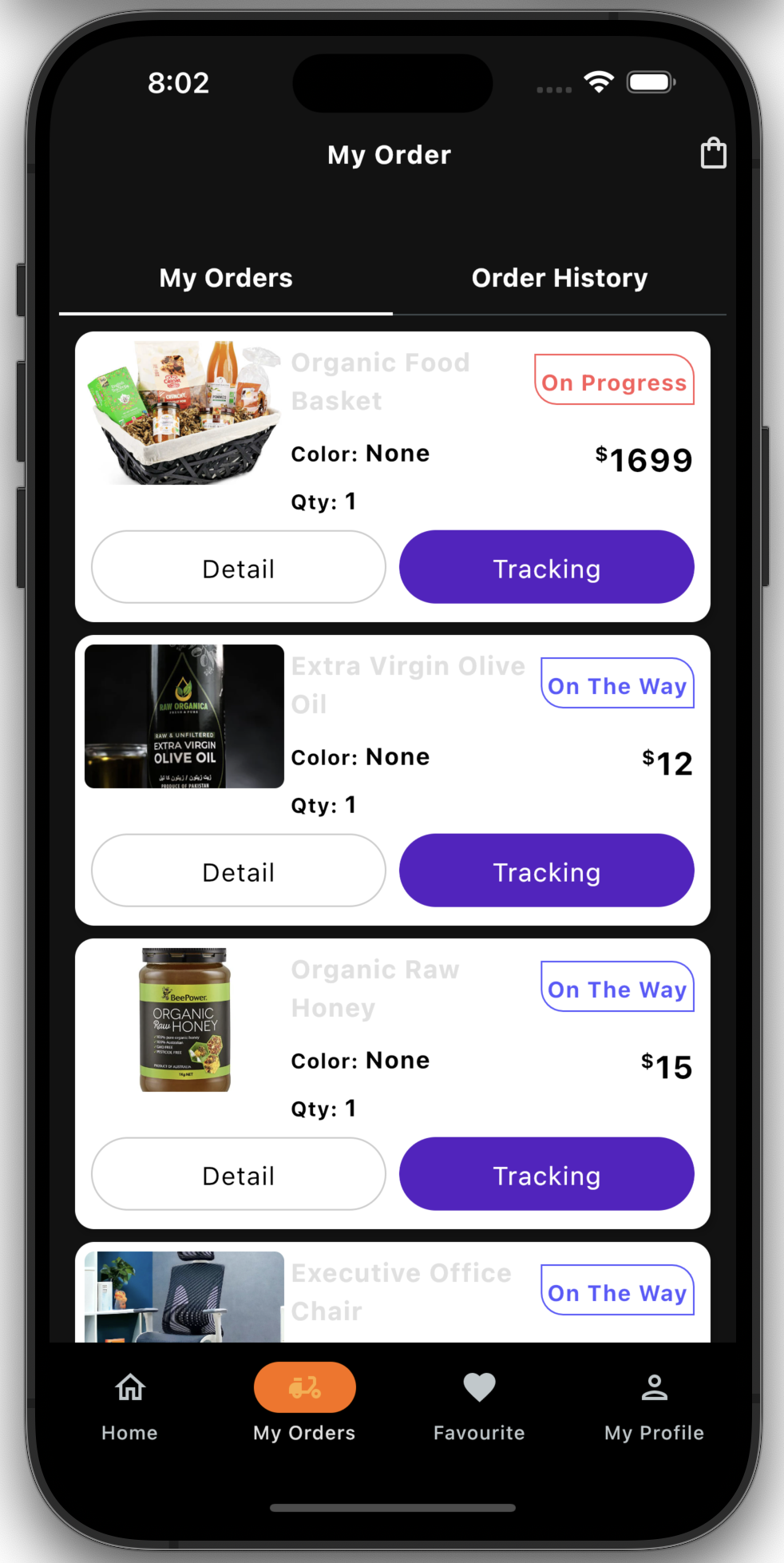Open the shopping bag icon
Viewport: 784px width, 1563px height.
713,153
